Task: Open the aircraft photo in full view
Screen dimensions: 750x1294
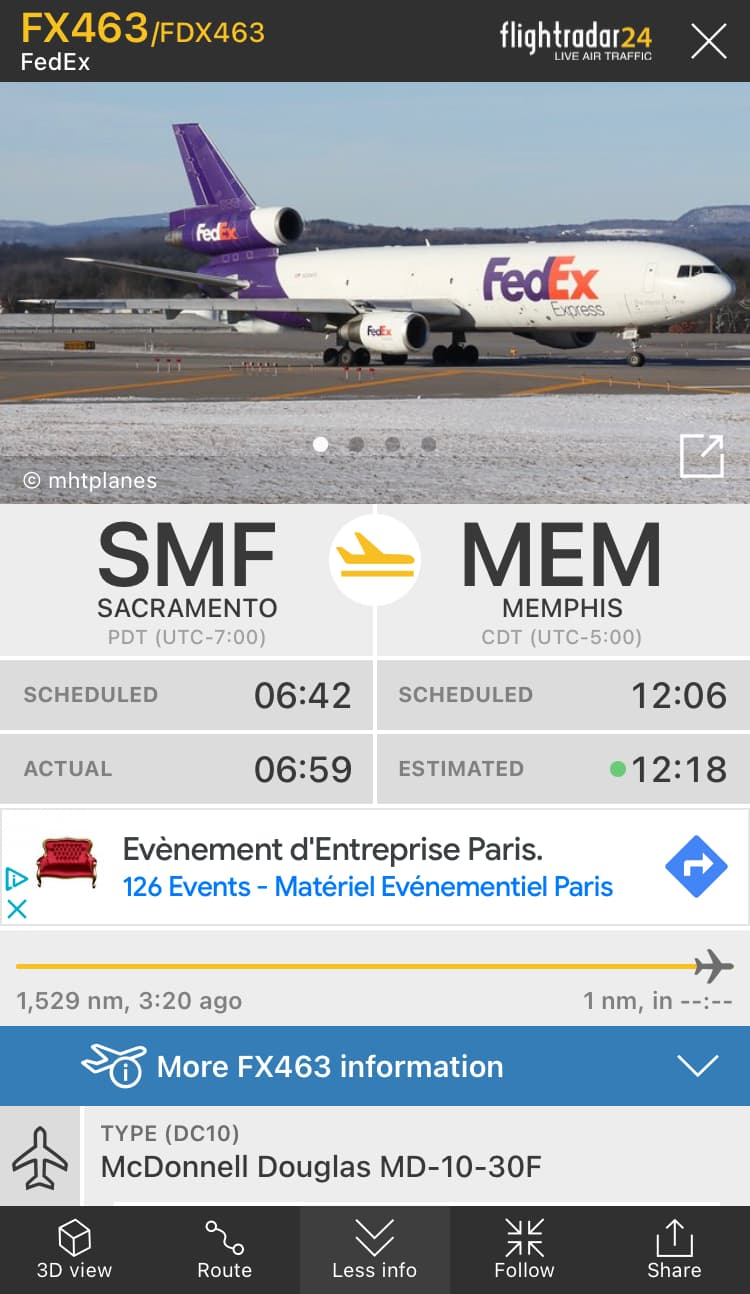Action: click(x=701, y=457)
